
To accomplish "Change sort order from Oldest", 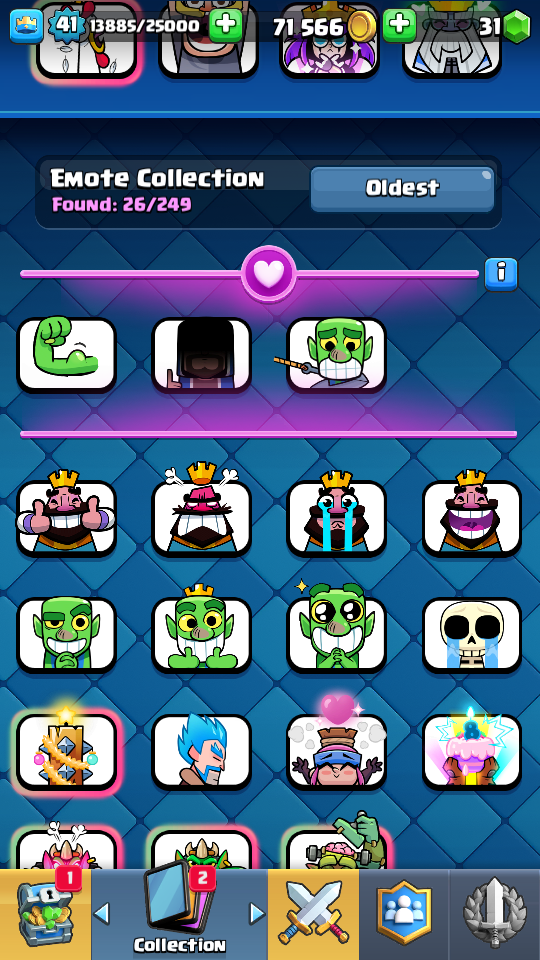I will 402,188.
